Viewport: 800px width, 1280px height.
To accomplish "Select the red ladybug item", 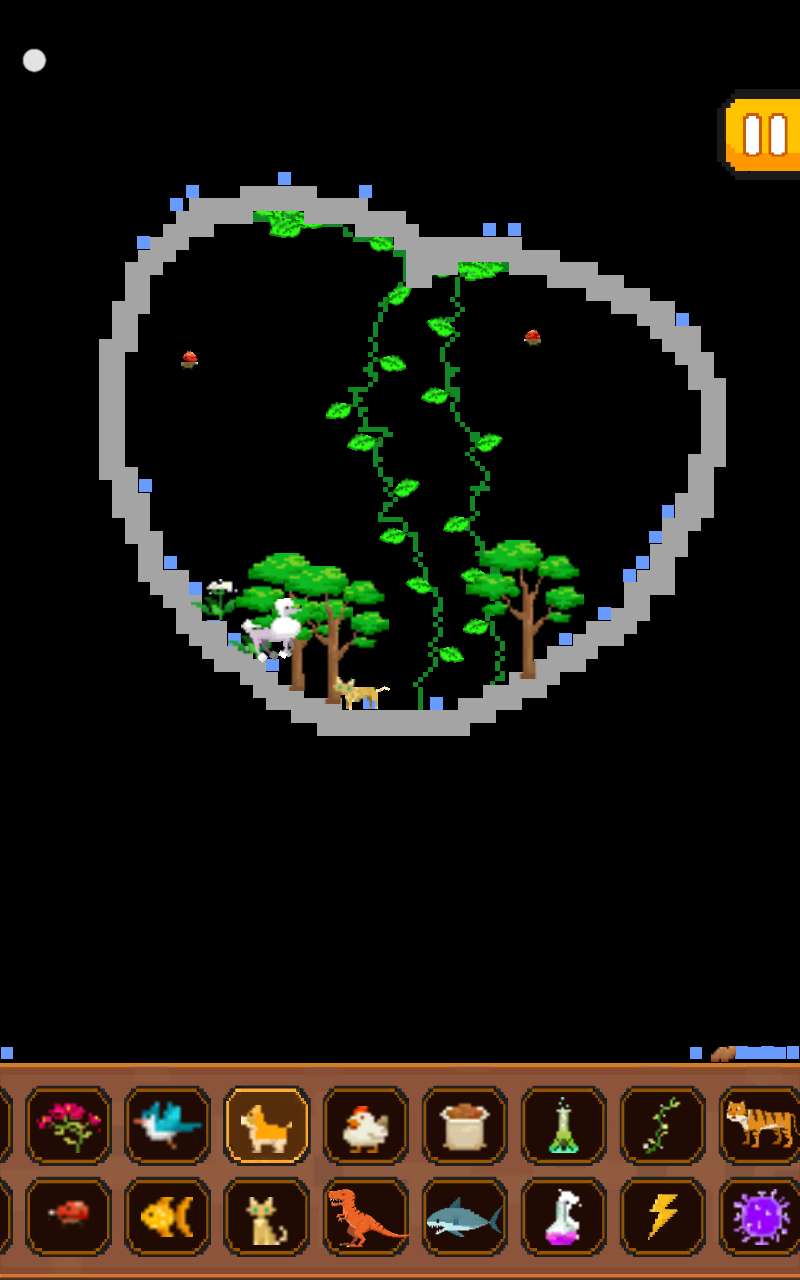I will point(68,1216).
